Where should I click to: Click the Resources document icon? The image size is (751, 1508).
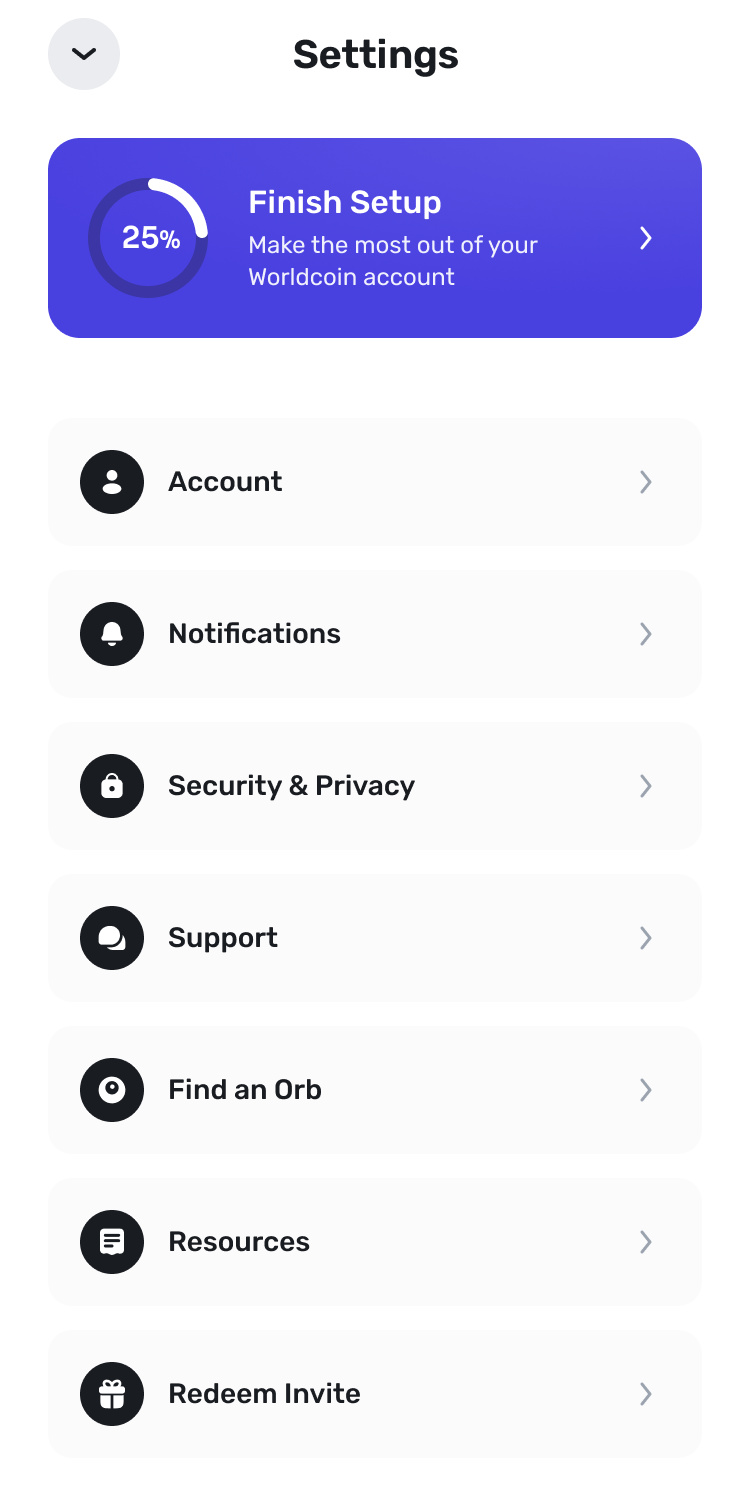pos(111,1242)
